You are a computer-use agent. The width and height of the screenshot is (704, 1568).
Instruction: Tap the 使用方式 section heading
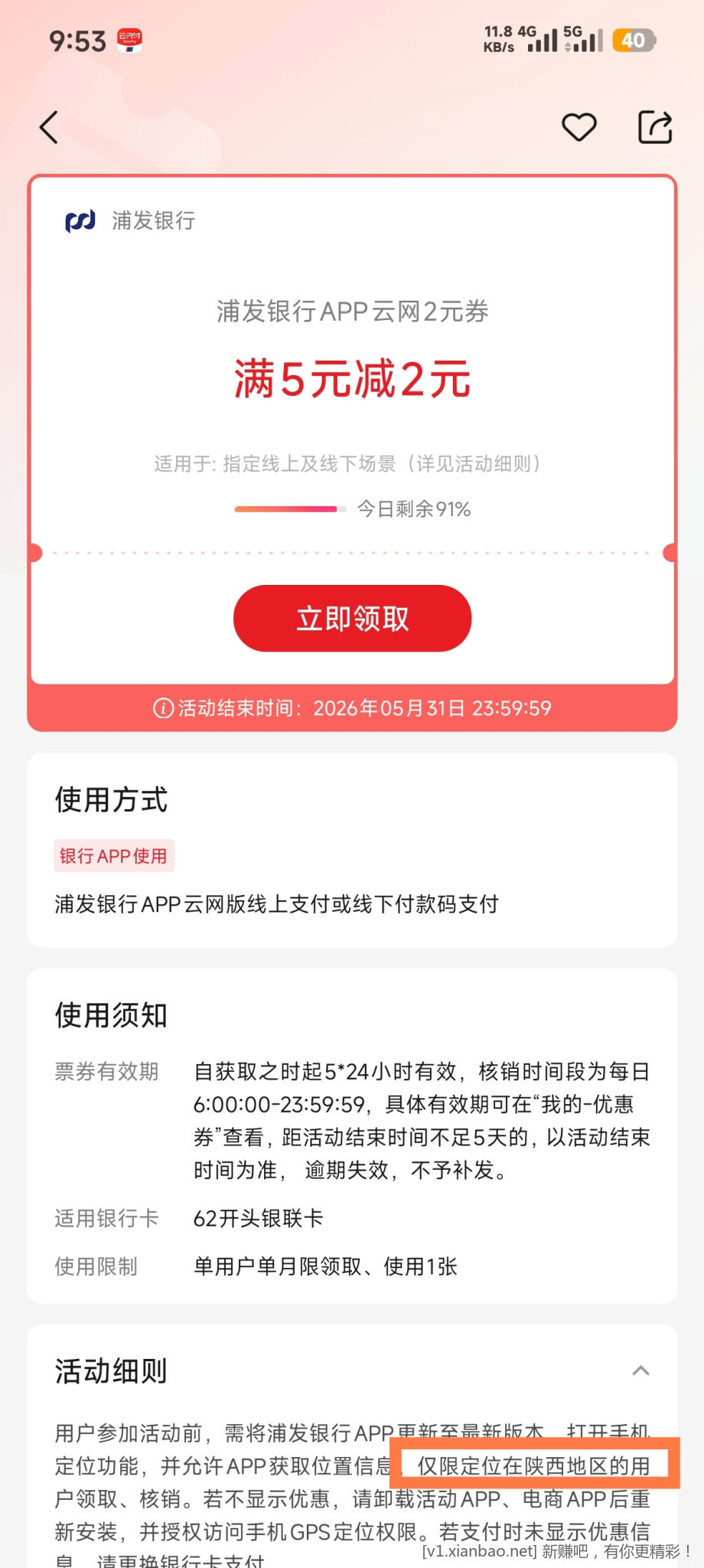coord(109,801)
